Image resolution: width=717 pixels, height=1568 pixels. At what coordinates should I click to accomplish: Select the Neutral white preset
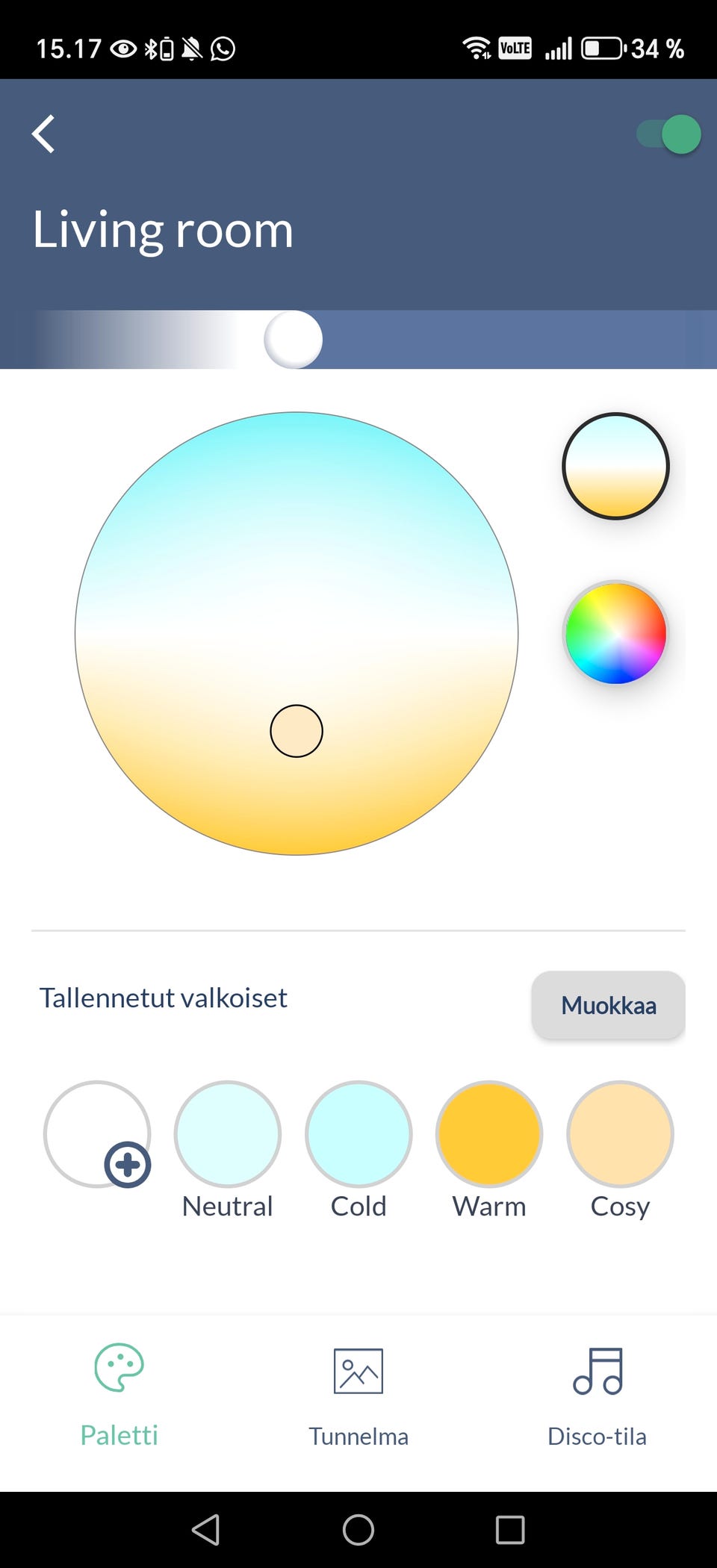coord(228,1134)
